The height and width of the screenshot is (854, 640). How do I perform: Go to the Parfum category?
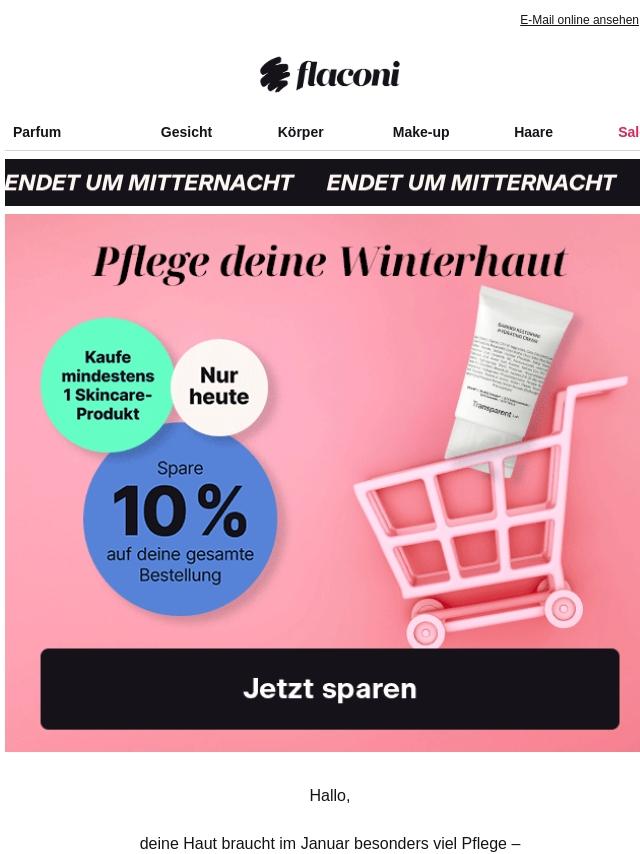coord(37,132)
